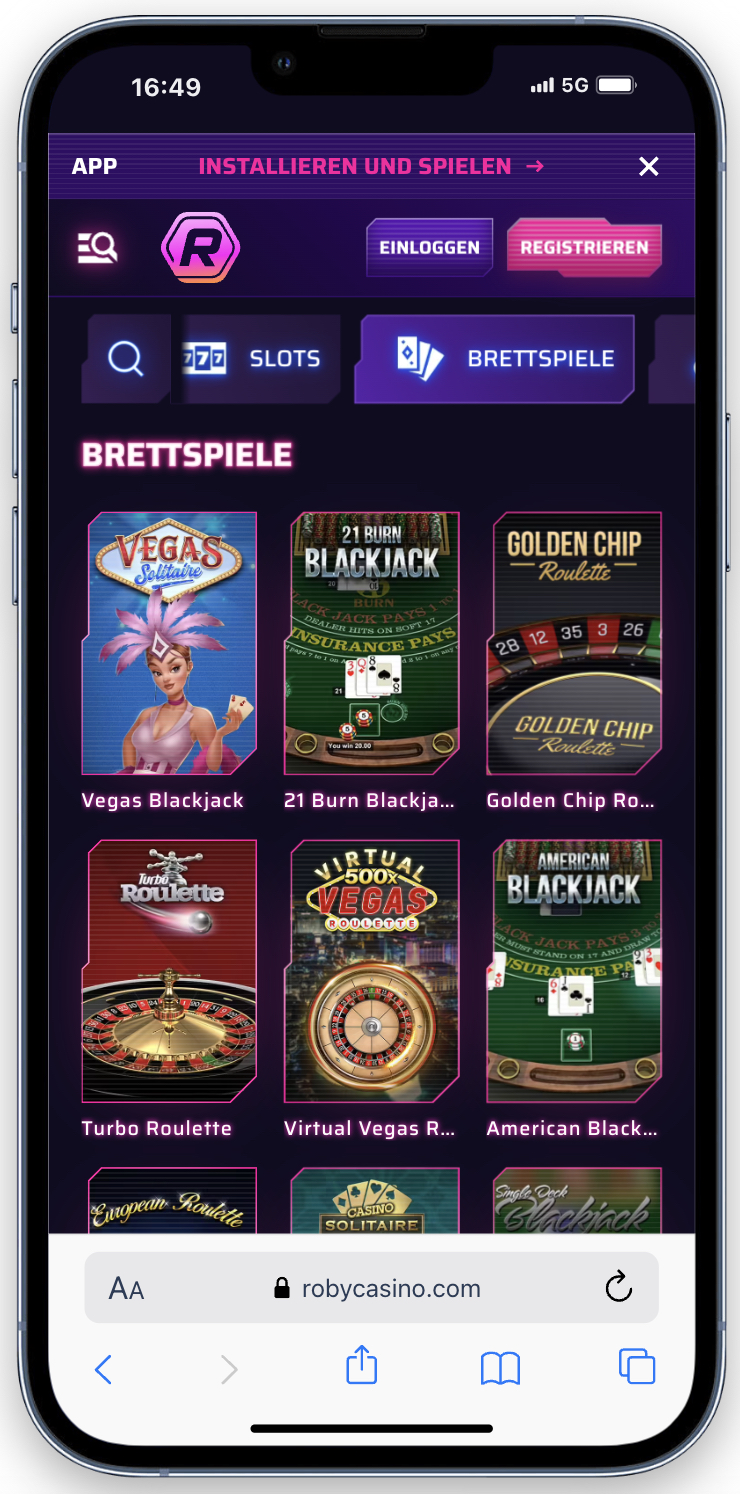740x1494 pixels.
Task: Open Safari share sheet
Action: click(362, 1366)
